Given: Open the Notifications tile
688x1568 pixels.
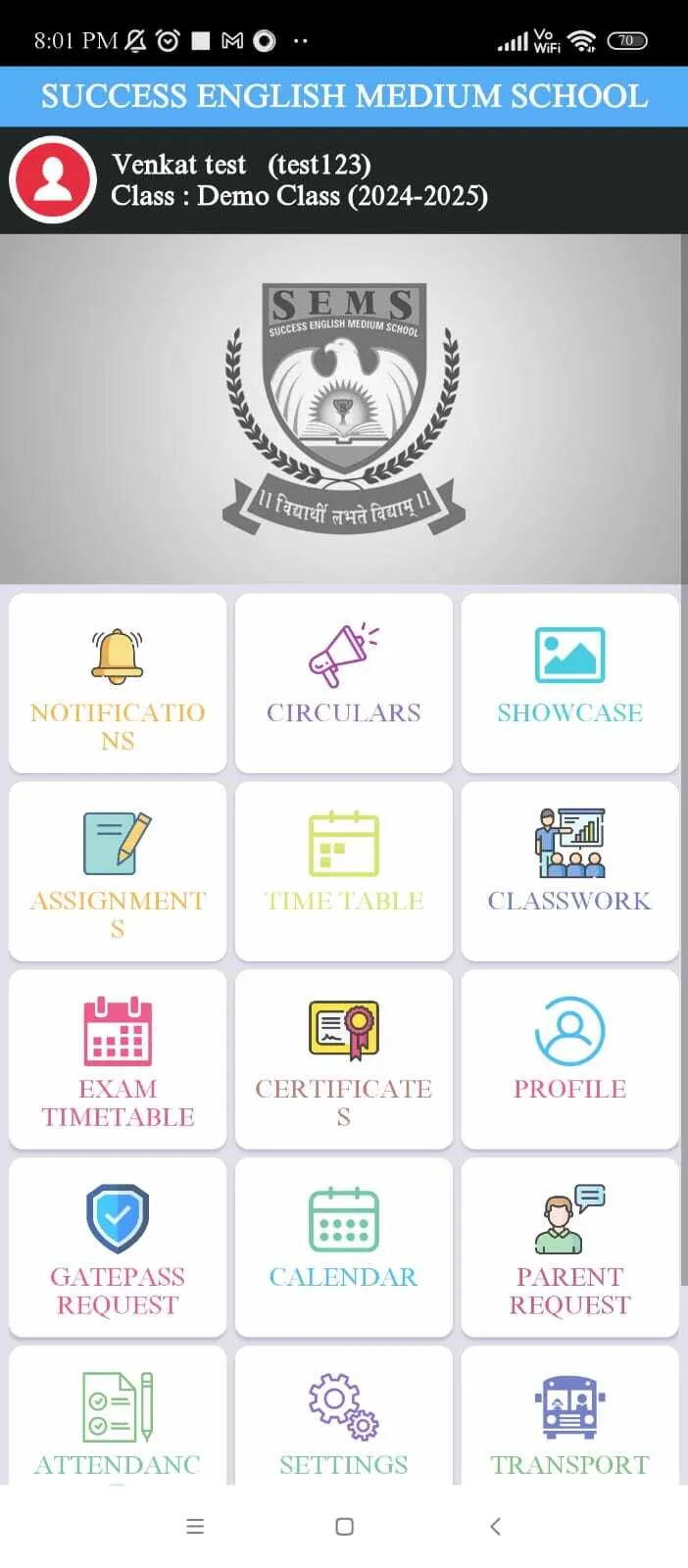Looking at the screenshot, I should (118, 683).
